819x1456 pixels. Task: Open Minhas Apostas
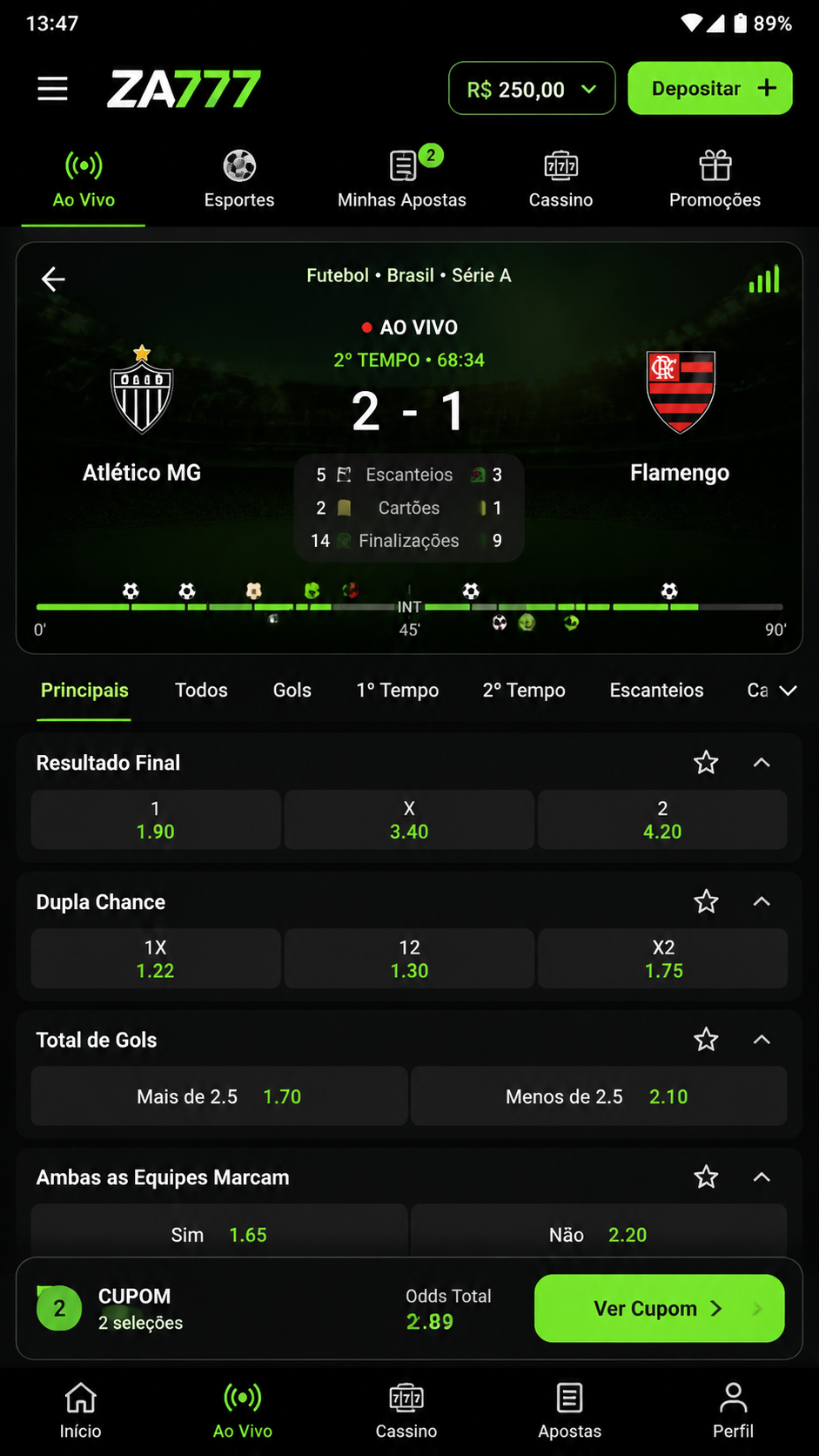click(402, 180)
